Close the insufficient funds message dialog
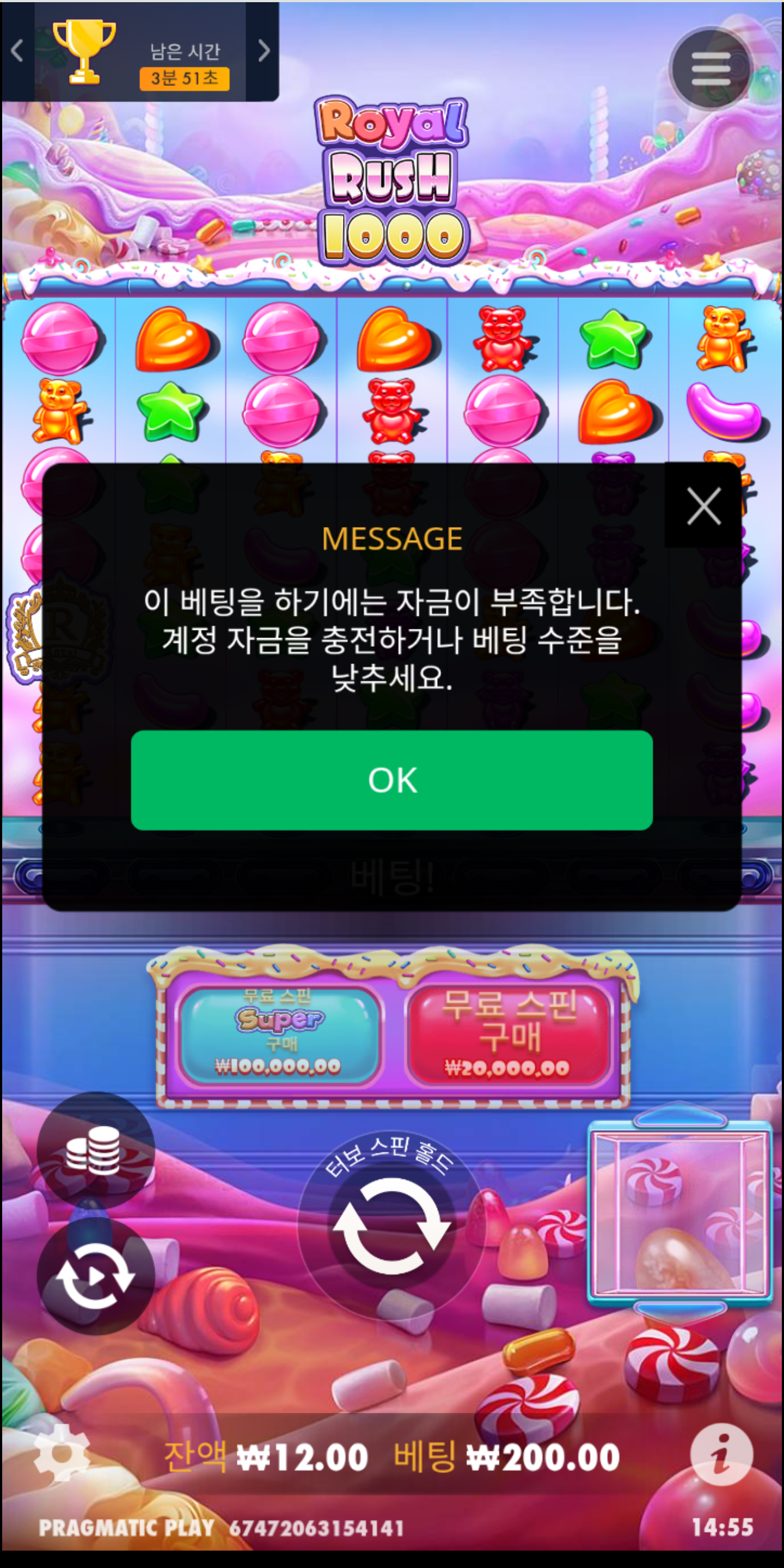 coord(703,506)
